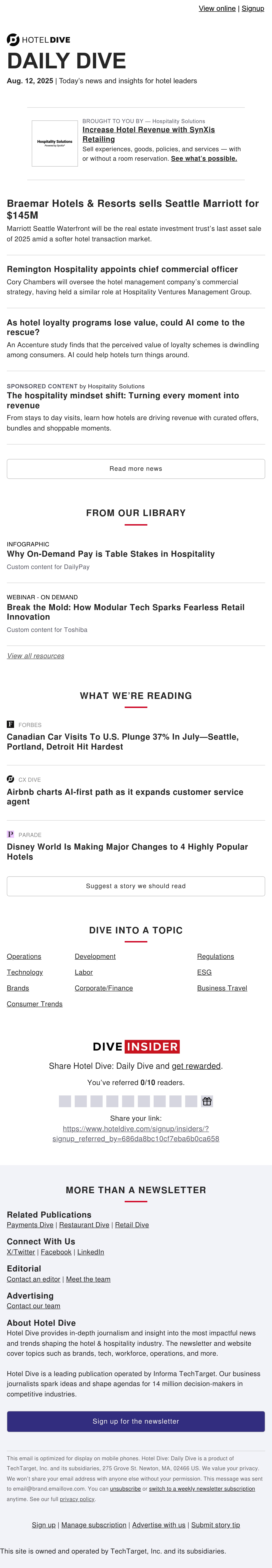
Task: Unsubscribe from this email
Action: [x=125, y=1489]
